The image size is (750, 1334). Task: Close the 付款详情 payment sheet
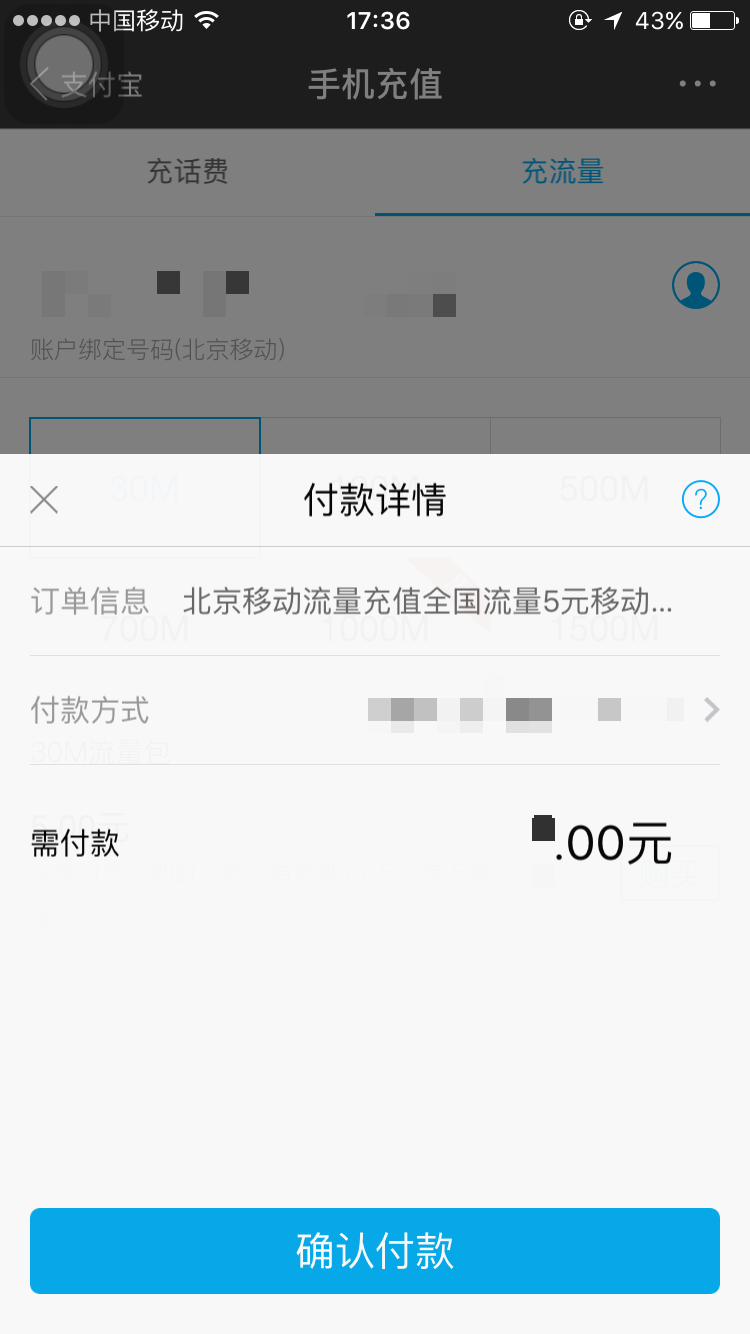pyautogui.click(x=44, y=499)
